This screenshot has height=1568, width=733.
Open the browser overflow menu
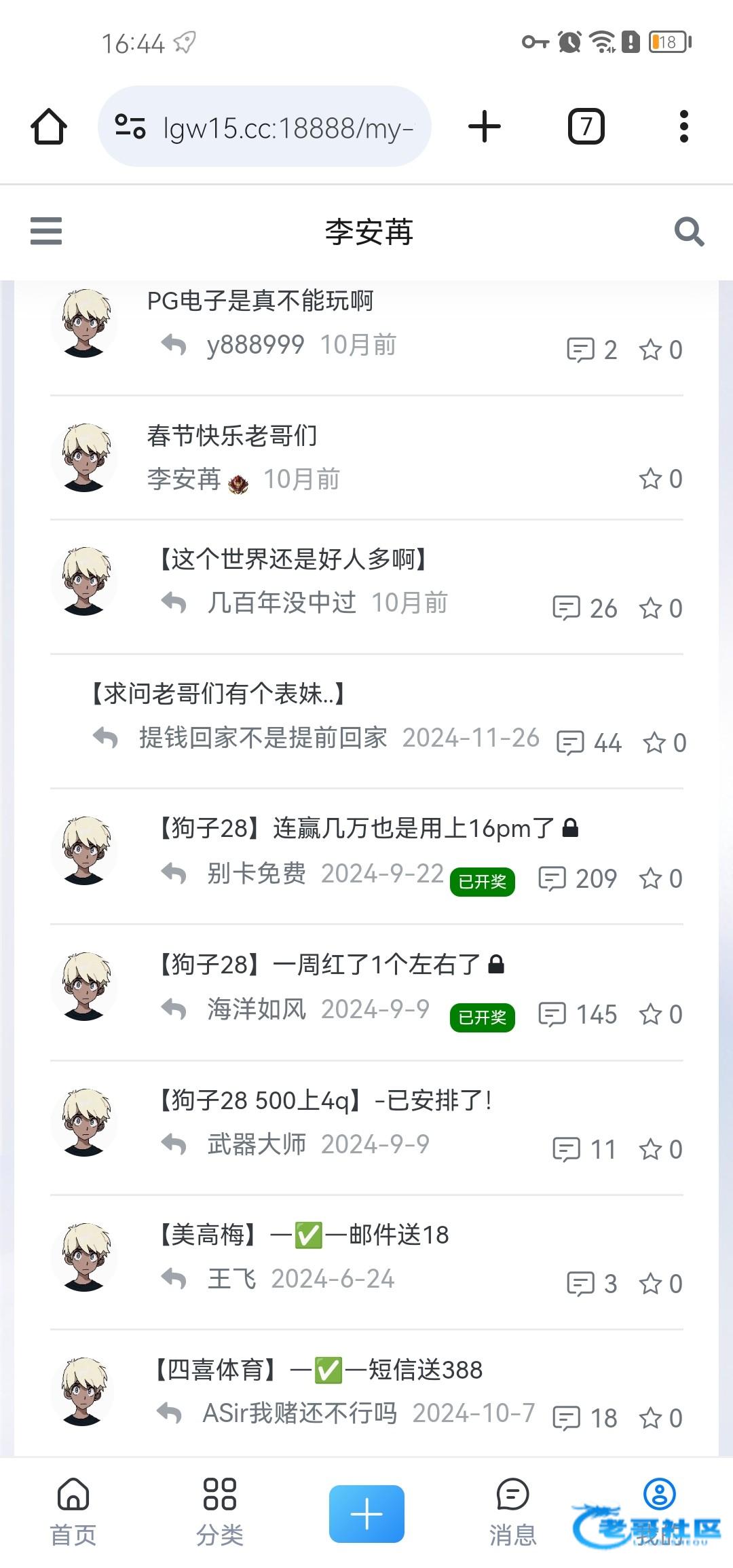(683, 127)
